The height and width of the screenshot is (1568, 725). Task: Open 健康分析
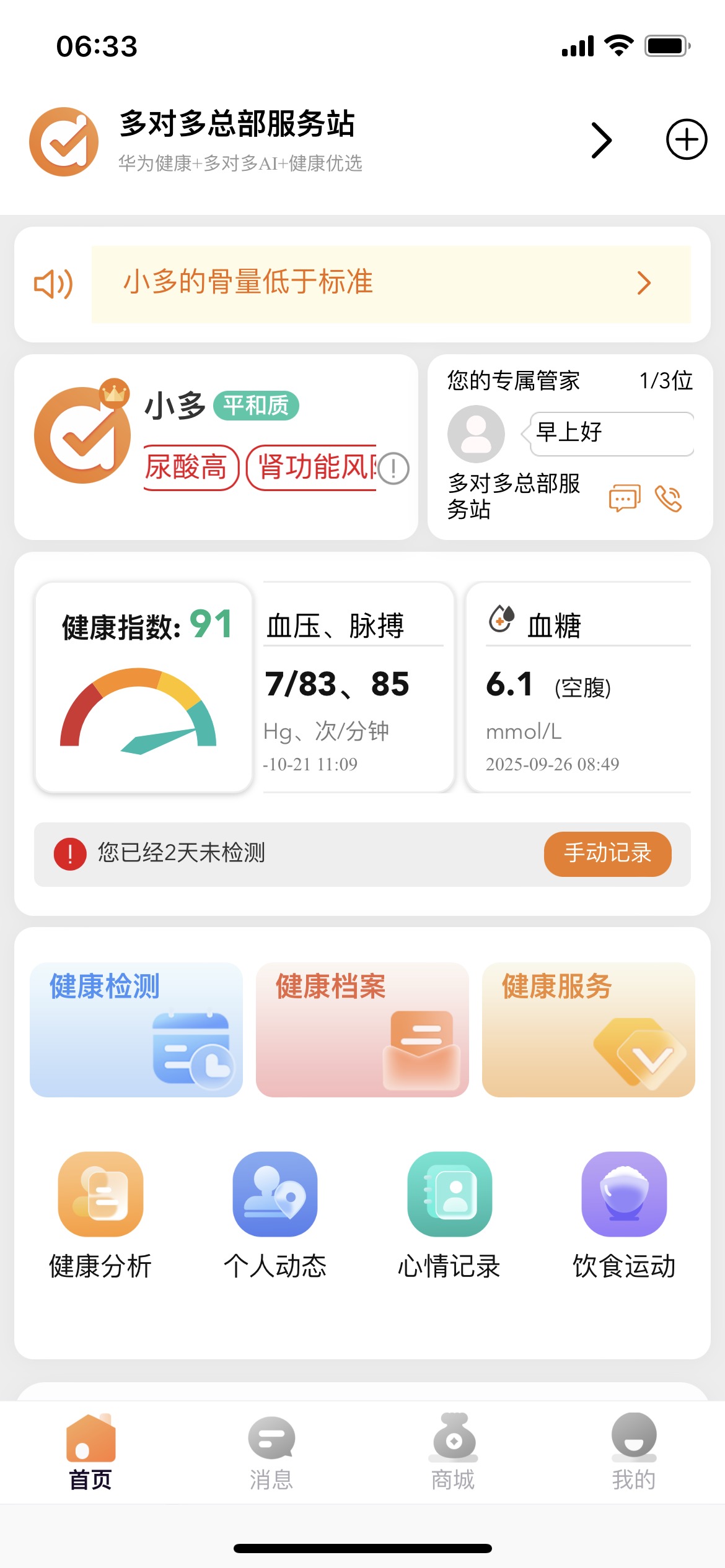(100, 1215)
